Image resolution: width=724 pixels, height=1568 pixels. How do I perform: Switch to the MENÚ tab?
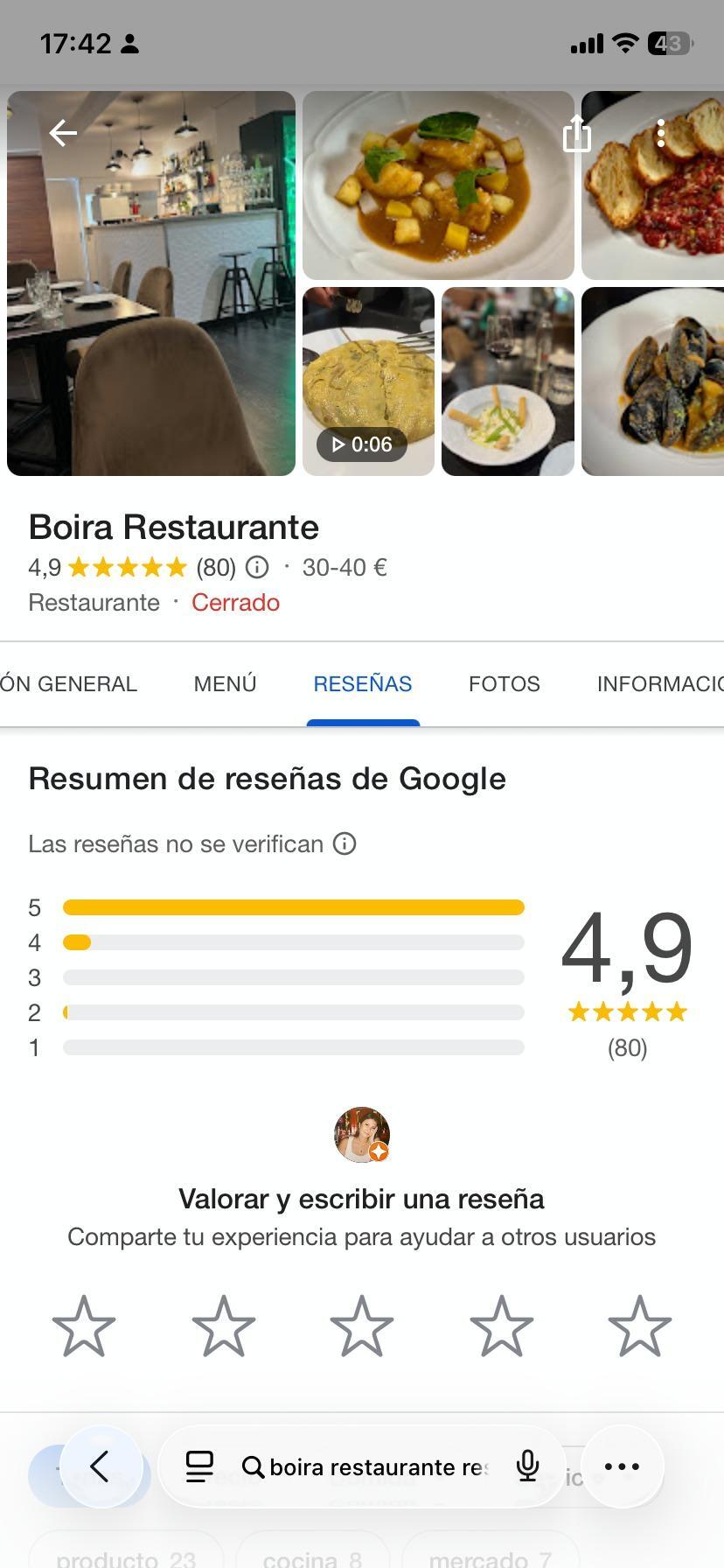click(225, 684)
